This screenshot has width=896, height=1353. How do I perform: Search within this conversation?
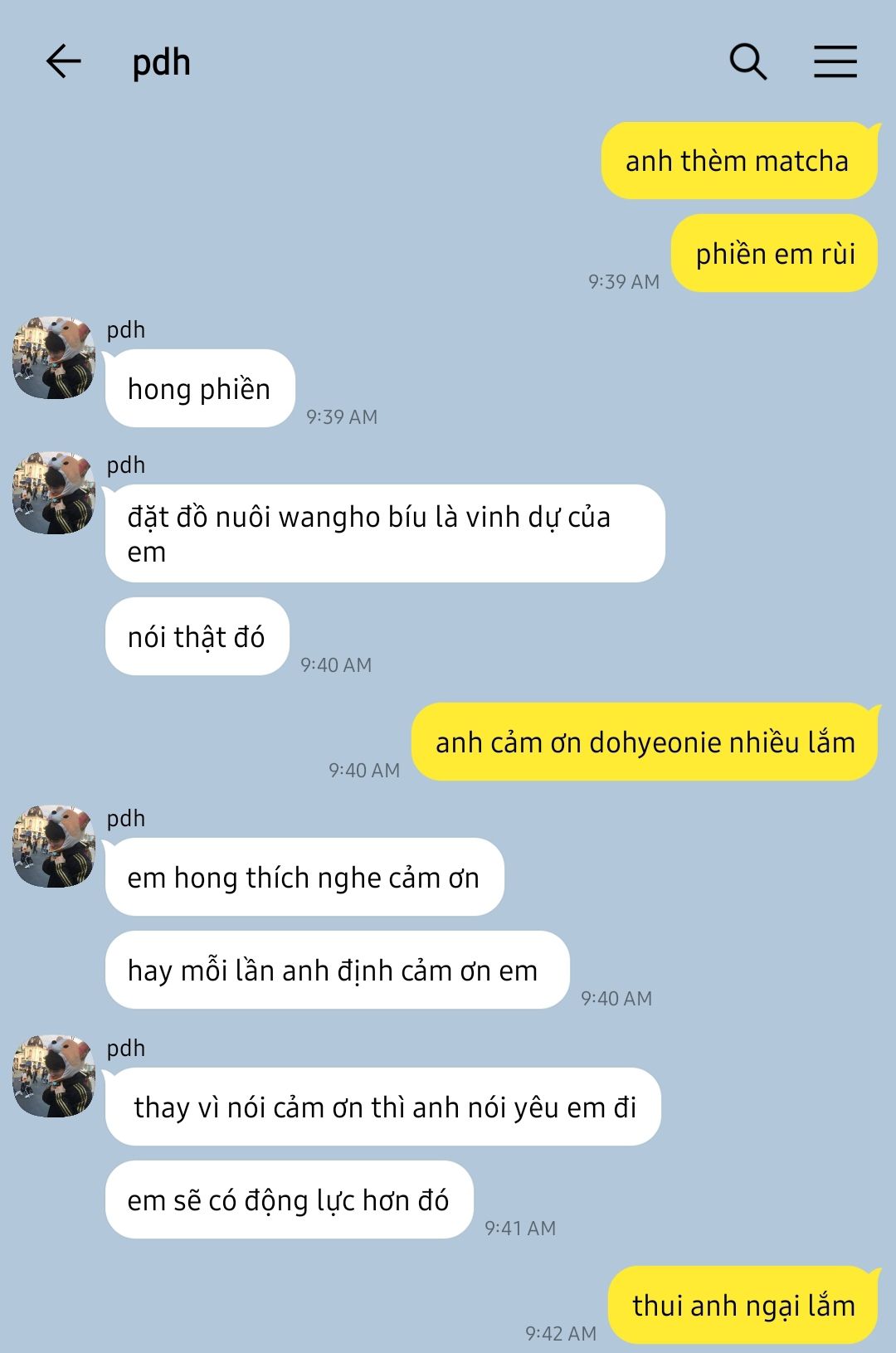[747, 61]
